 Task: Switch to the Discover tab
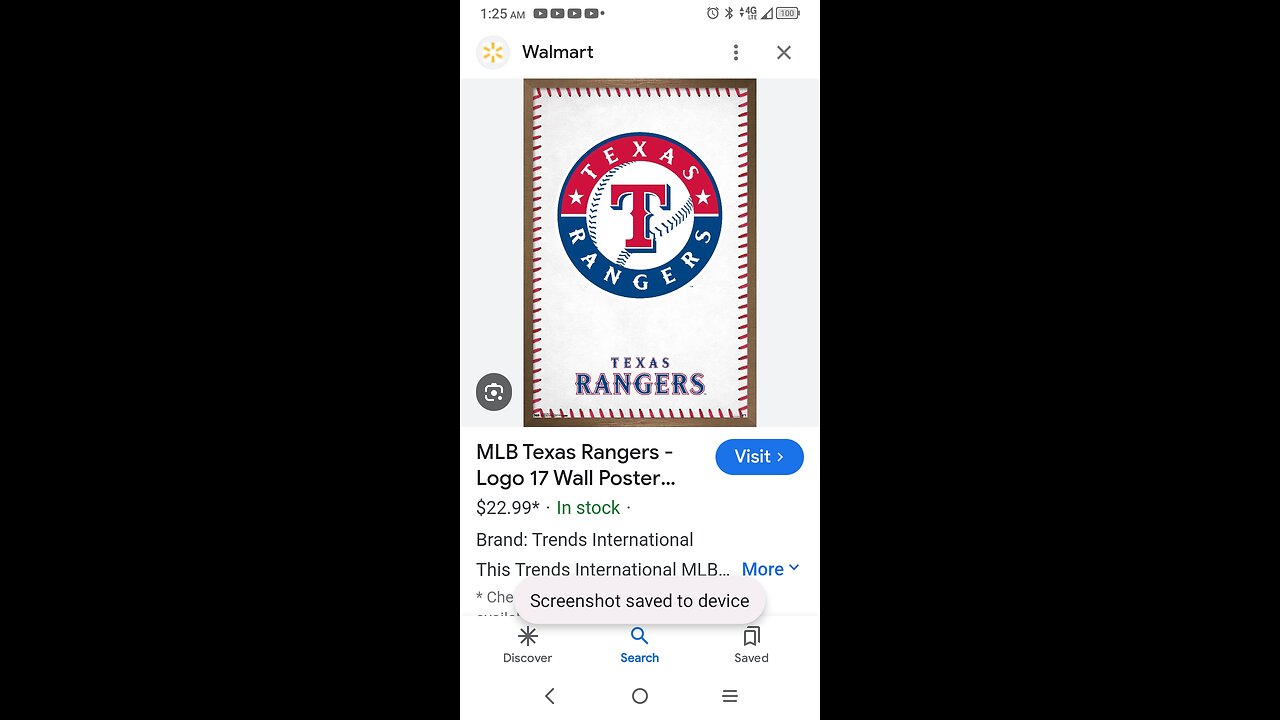pyautogui.click(x=527, y=645)
